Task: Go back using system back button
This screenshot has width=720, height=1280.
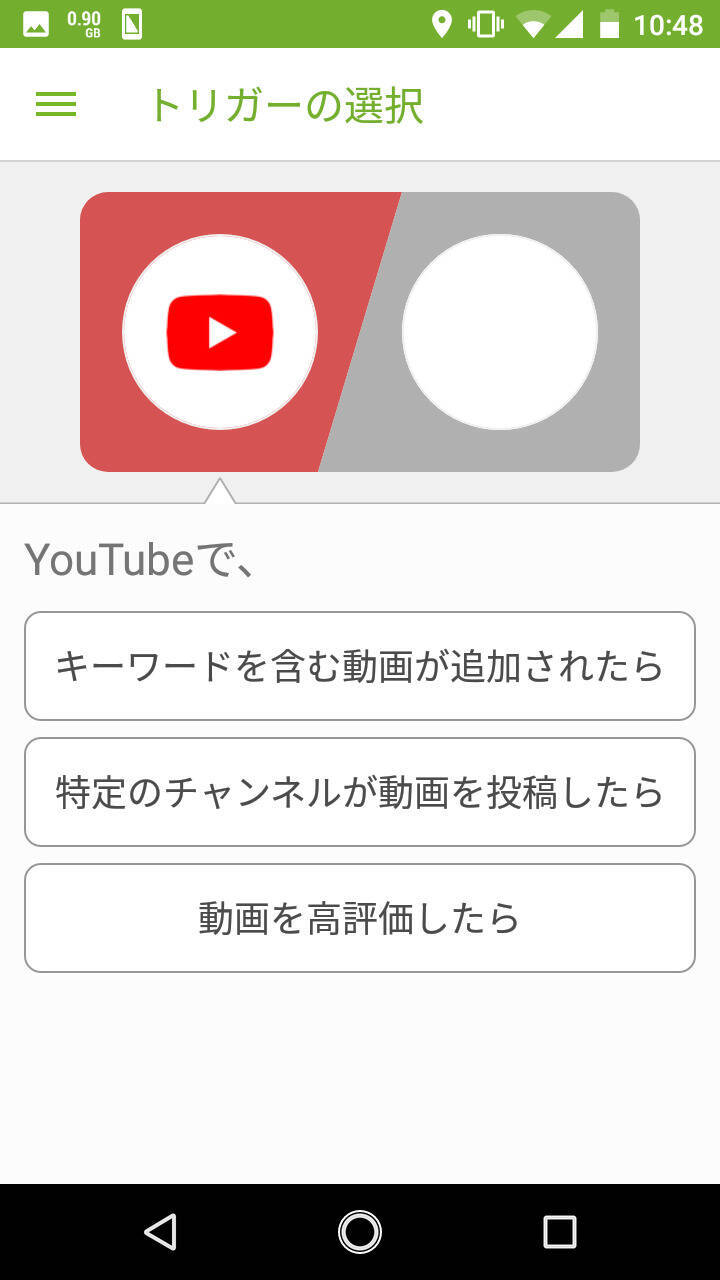Action: pos(160,1232)
